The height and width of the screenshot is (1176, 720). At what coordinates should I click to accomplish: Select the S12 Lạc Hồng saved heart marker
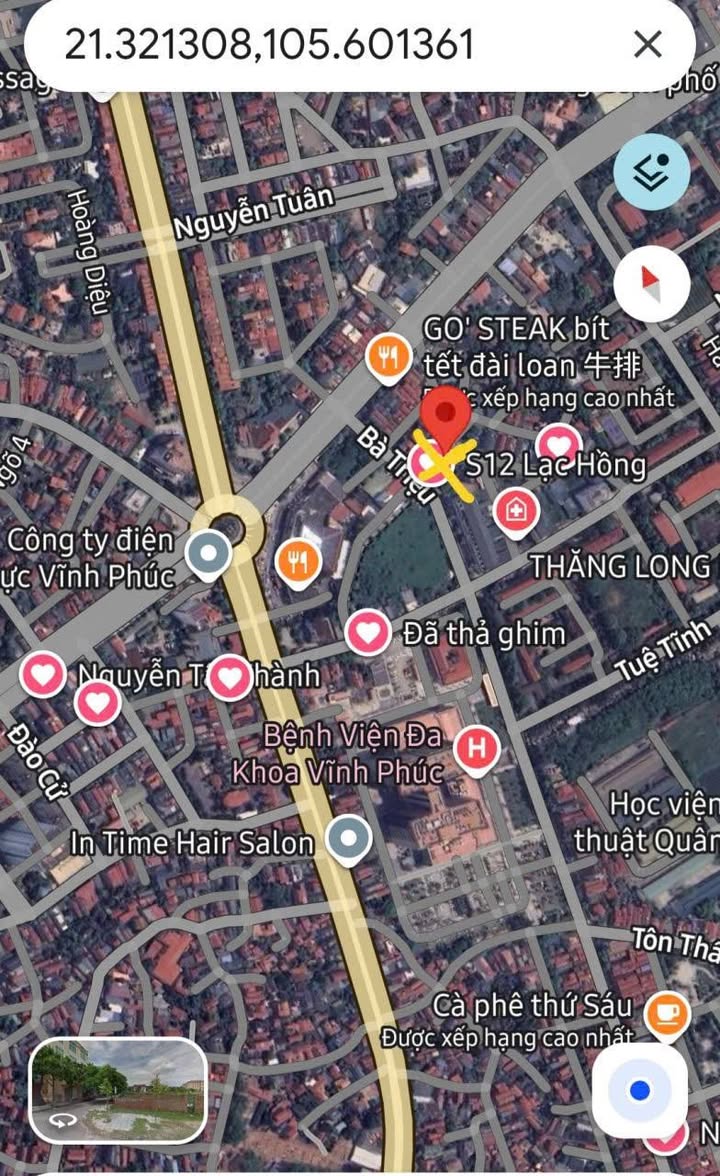[557, 446]
